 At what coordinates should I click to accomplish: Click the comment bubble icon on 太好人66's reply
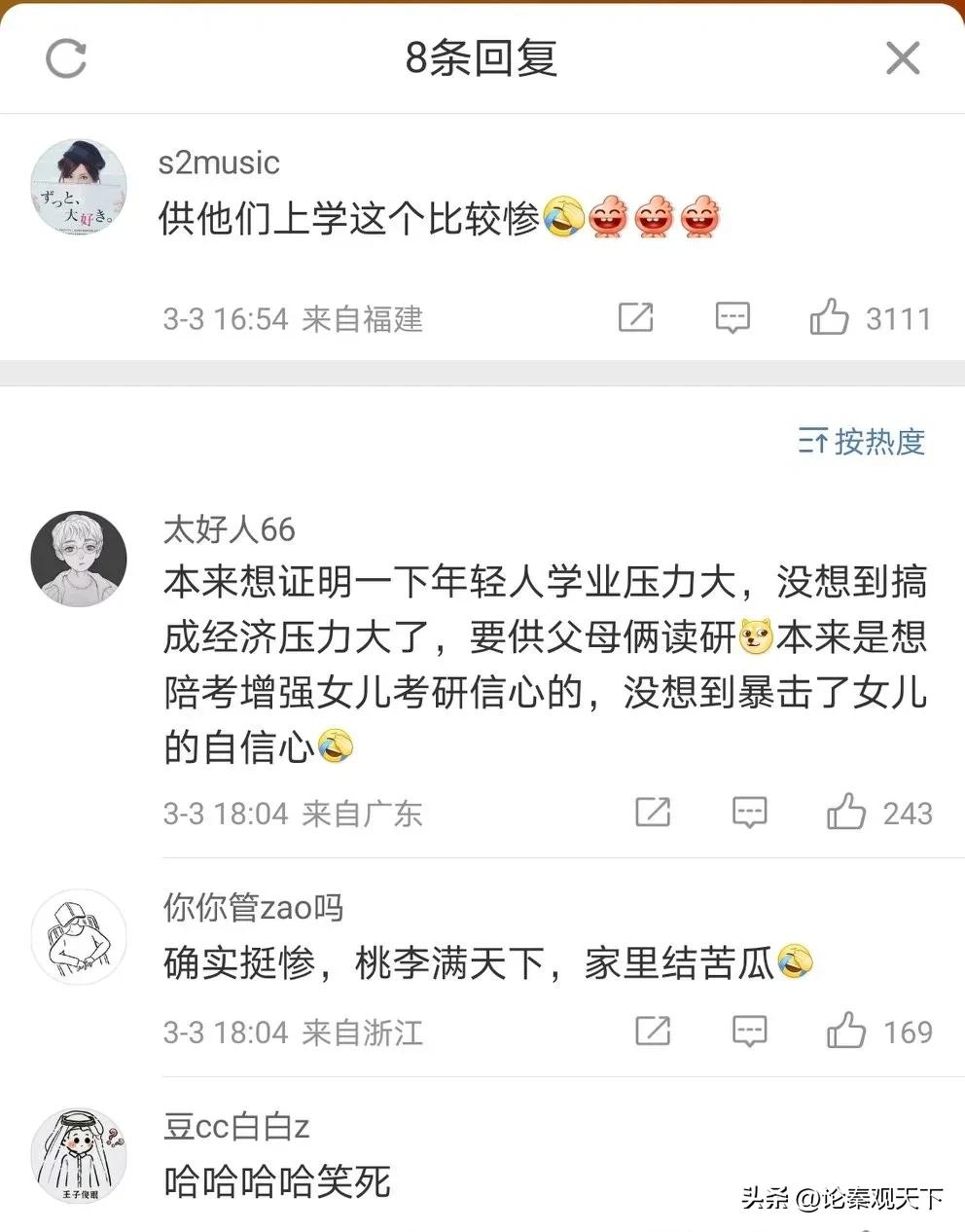click(749, 812)
